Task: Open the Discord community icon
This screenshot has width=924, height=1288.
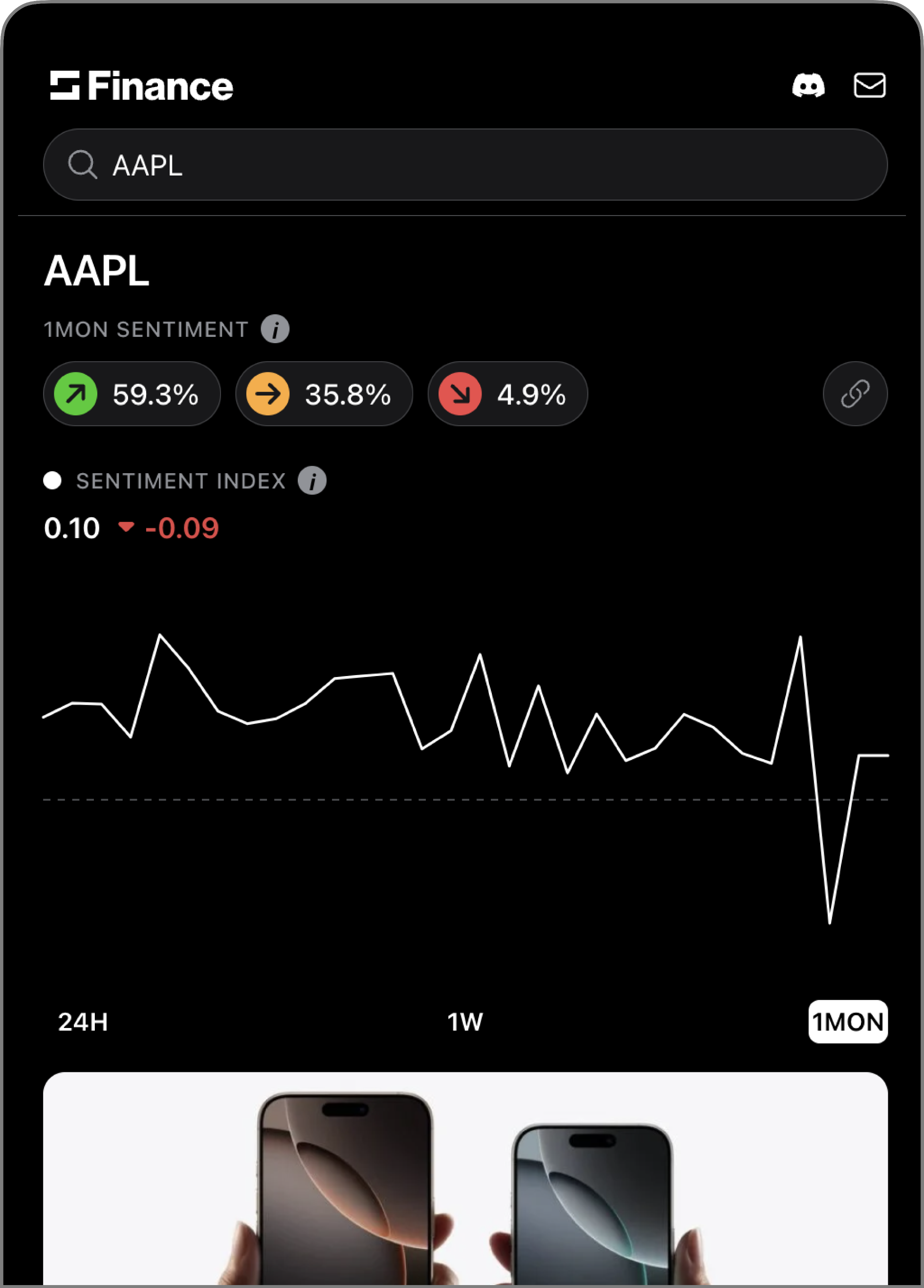Action: (x=808, y=86)
